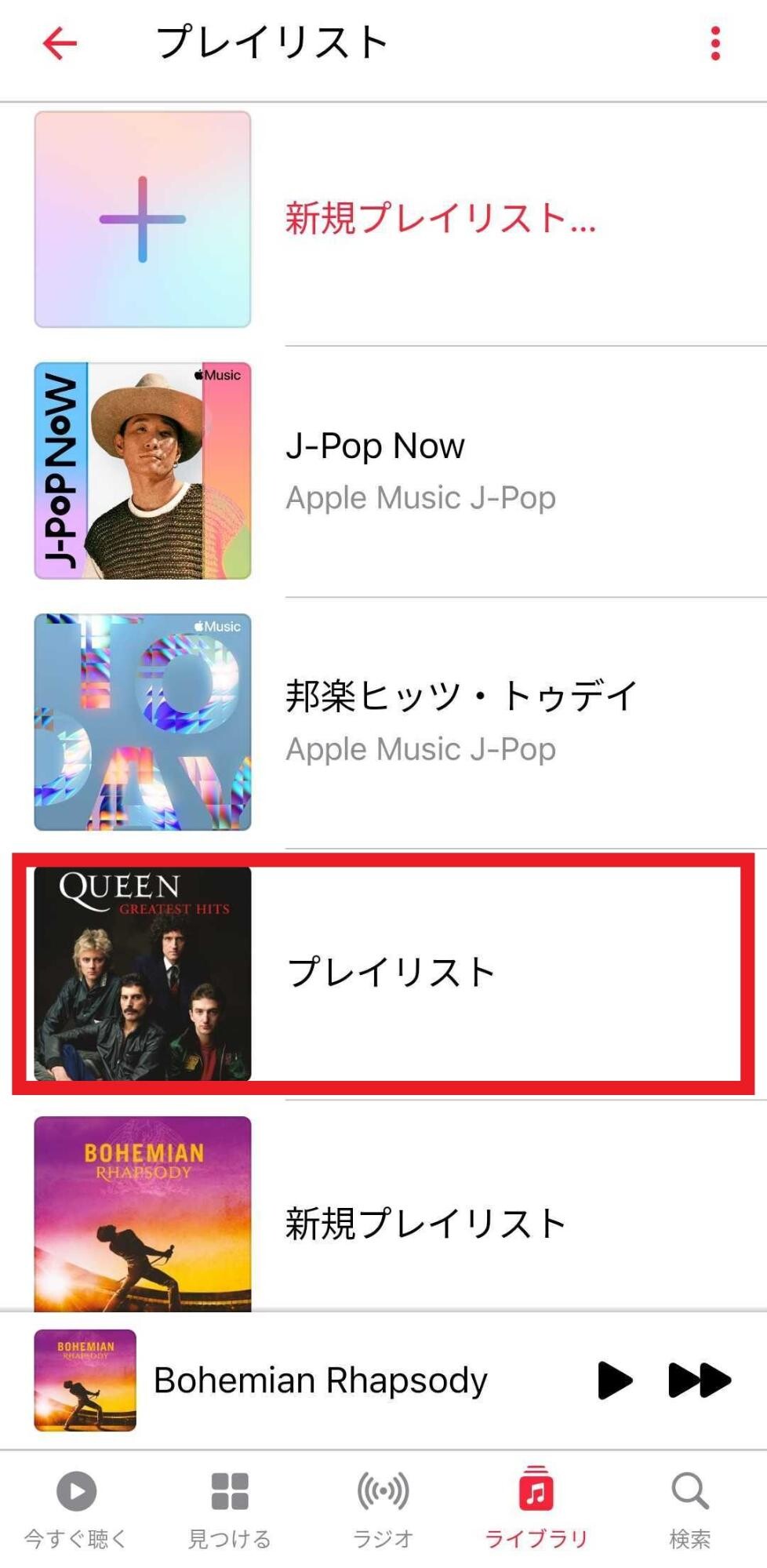Open the three-dot overflow menu

pyautogui.click(x=714, y=43)
